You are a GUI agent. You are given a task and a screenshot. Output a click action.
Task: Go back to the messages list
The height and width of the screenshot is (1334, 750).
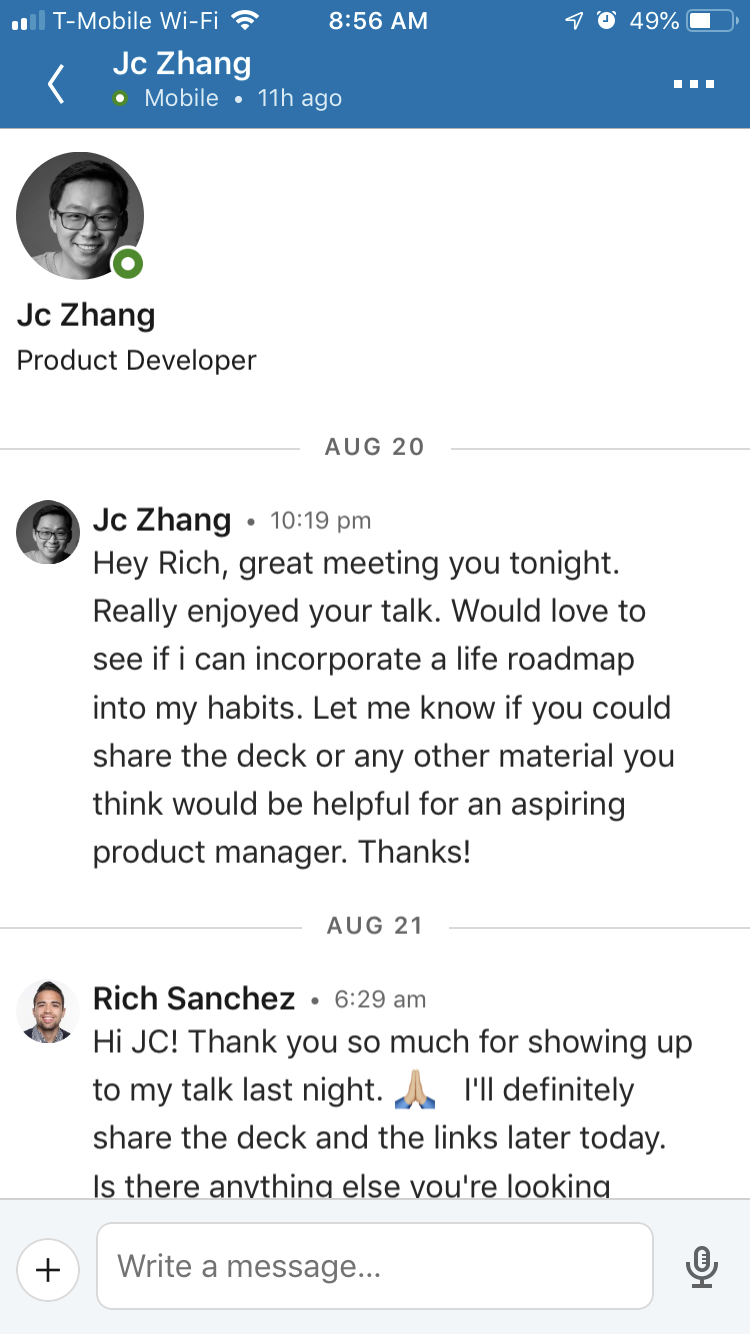(57, 84)
